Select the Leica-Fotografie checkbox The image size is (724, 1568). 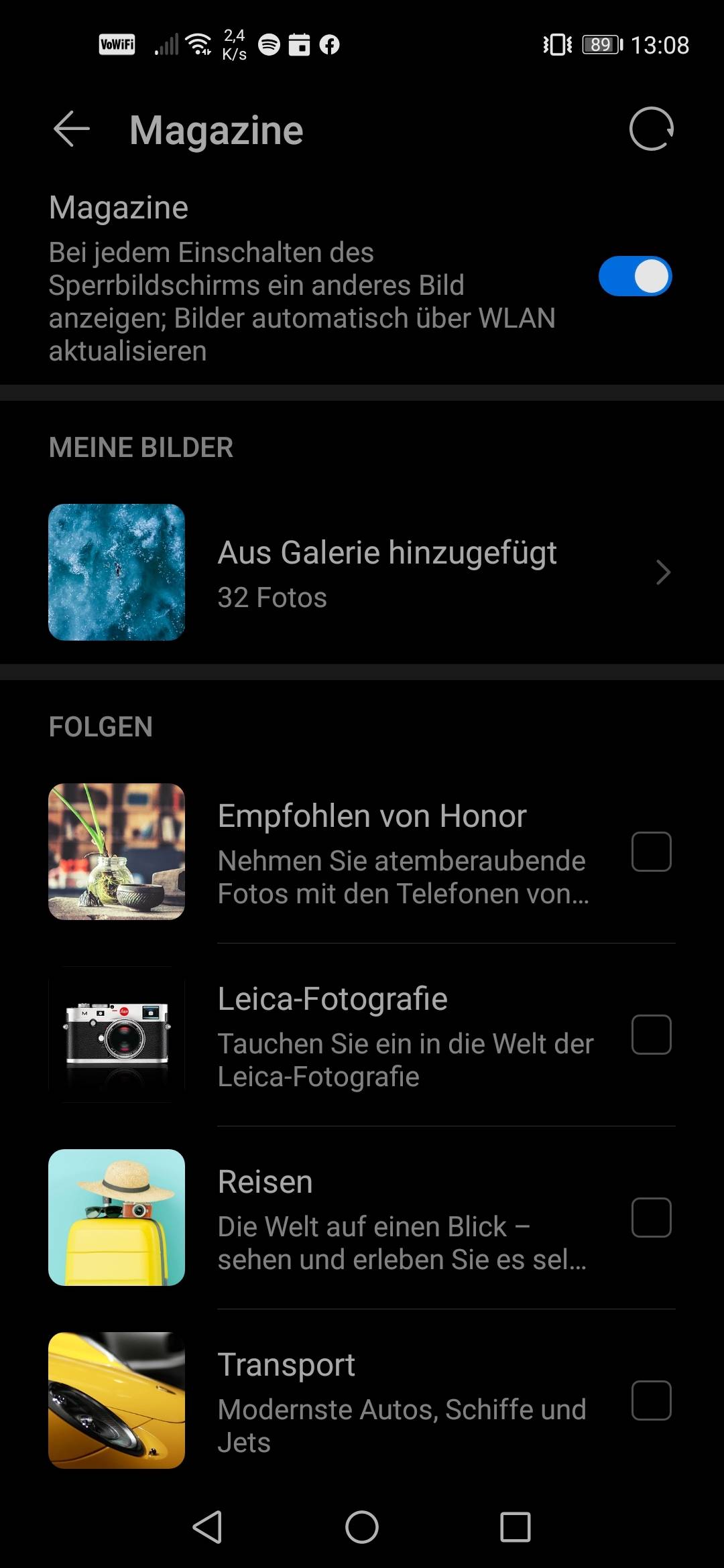click(x=651, y=1035)
